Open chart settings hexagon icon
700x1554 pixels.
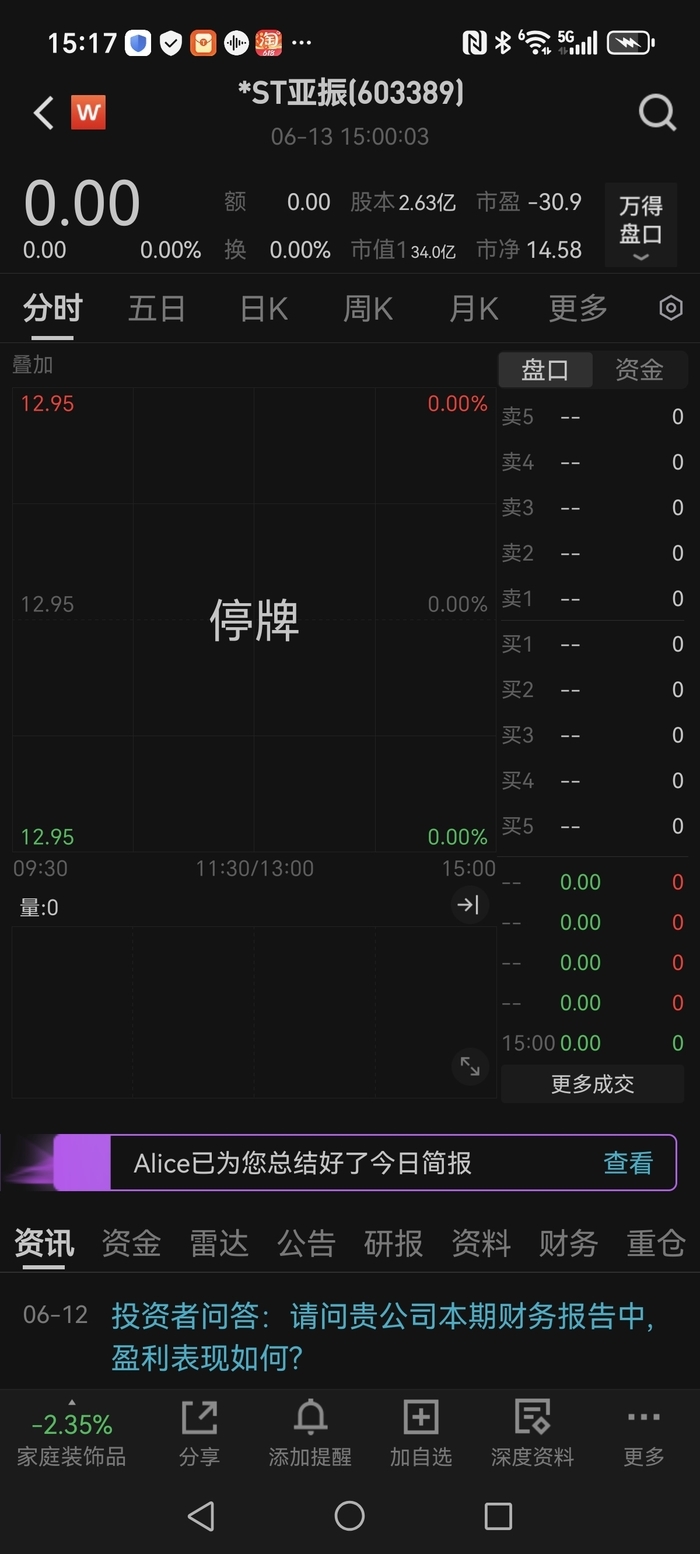(x=671, y=308)
